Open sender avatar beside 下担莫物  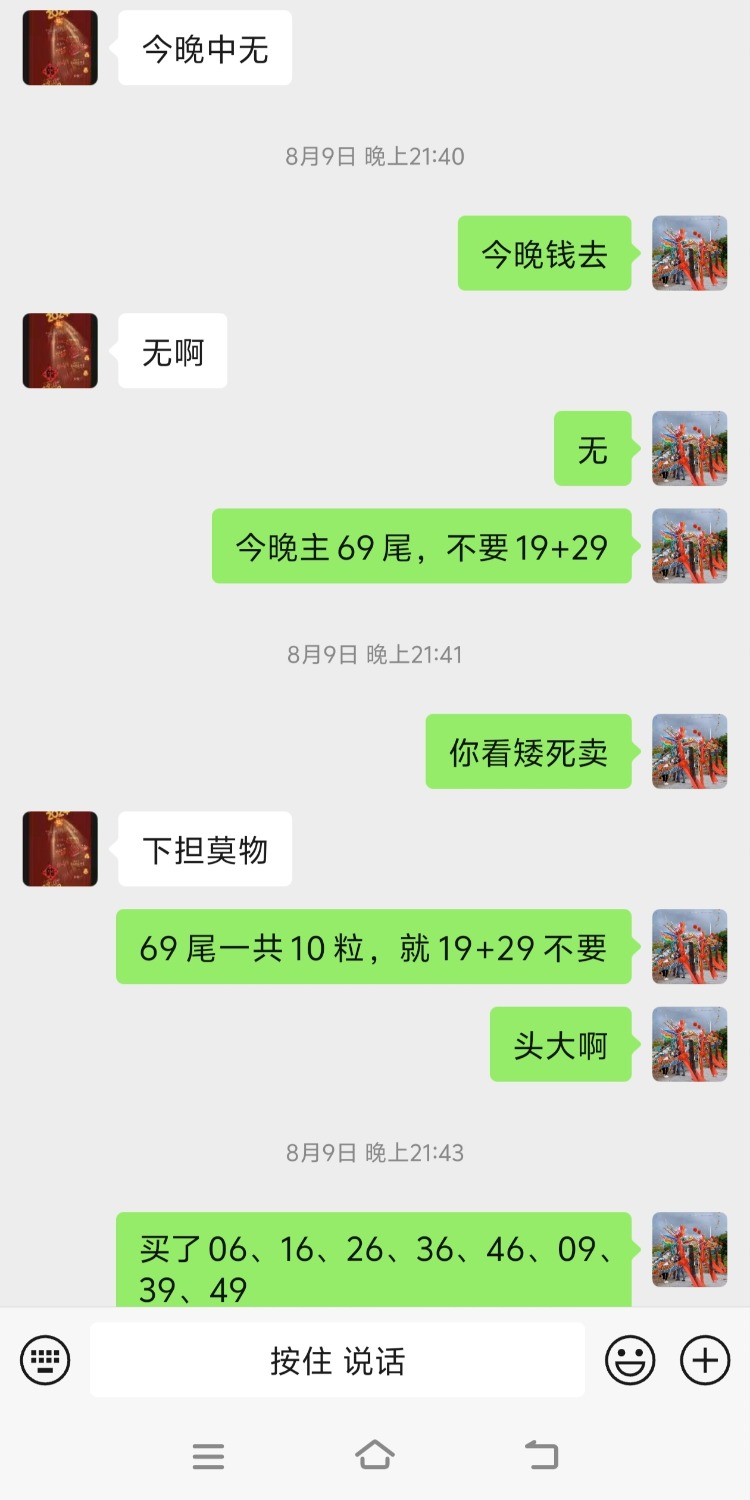click(60, 849)
